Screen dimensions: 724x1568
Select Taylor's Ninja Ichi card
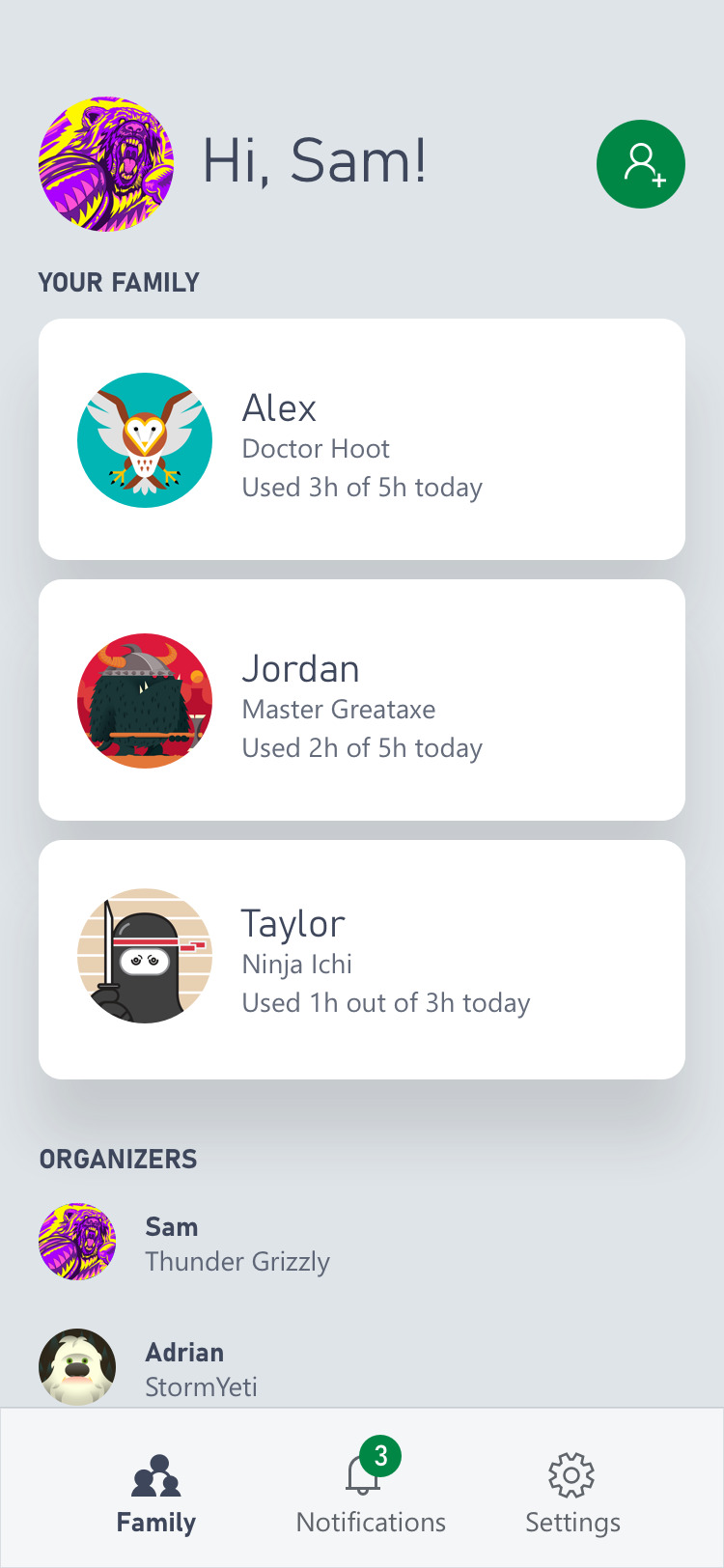[362, 960]
